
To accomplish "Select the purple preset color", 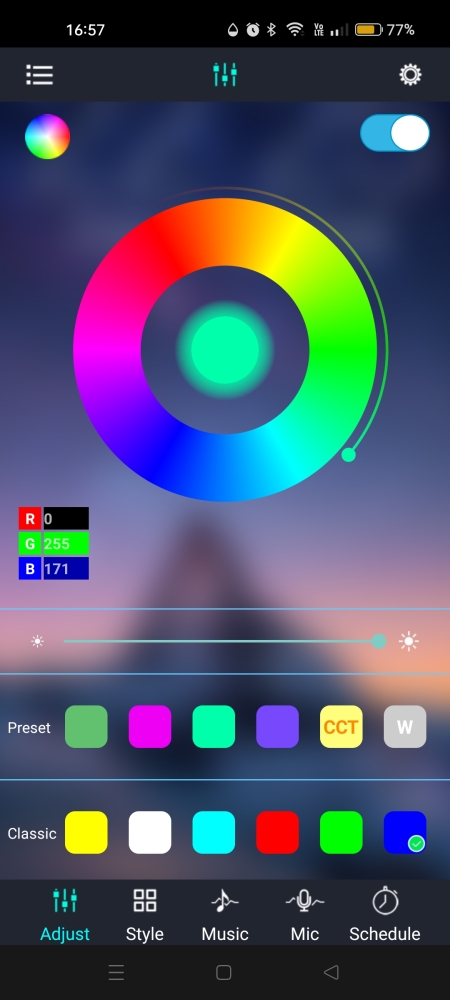I will (277, 726).
